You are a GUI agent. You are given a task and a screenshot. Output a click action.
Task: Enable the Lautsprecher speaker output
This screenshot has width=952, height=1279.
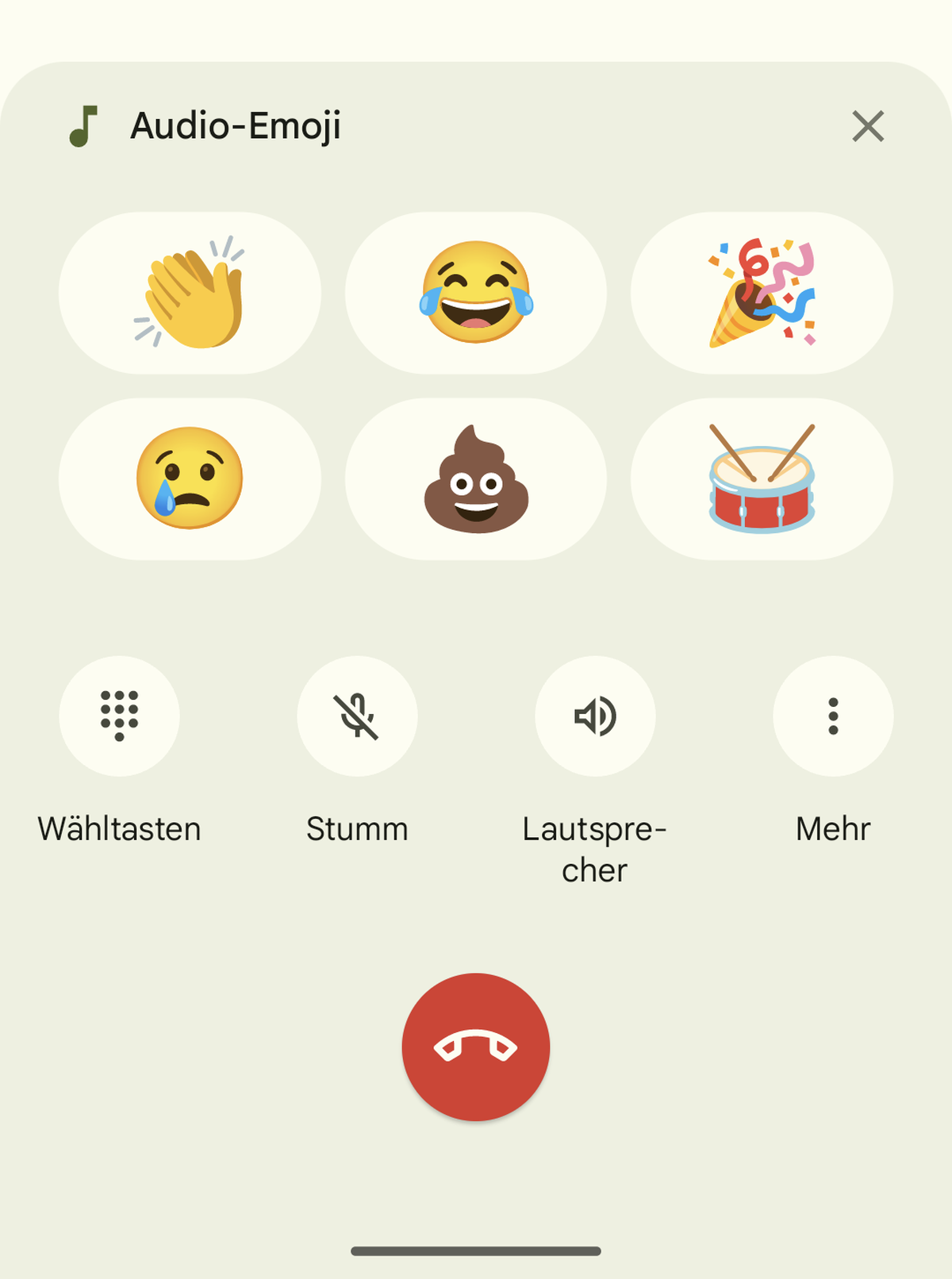(595, 716)
